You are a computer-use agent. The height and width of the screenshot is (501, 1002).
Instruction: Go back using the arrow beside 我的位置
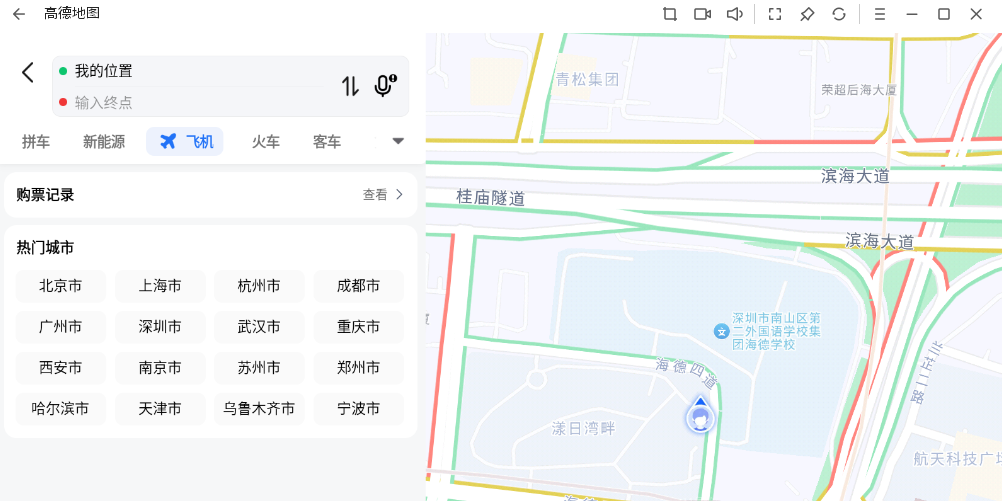[x=28, y=72]
